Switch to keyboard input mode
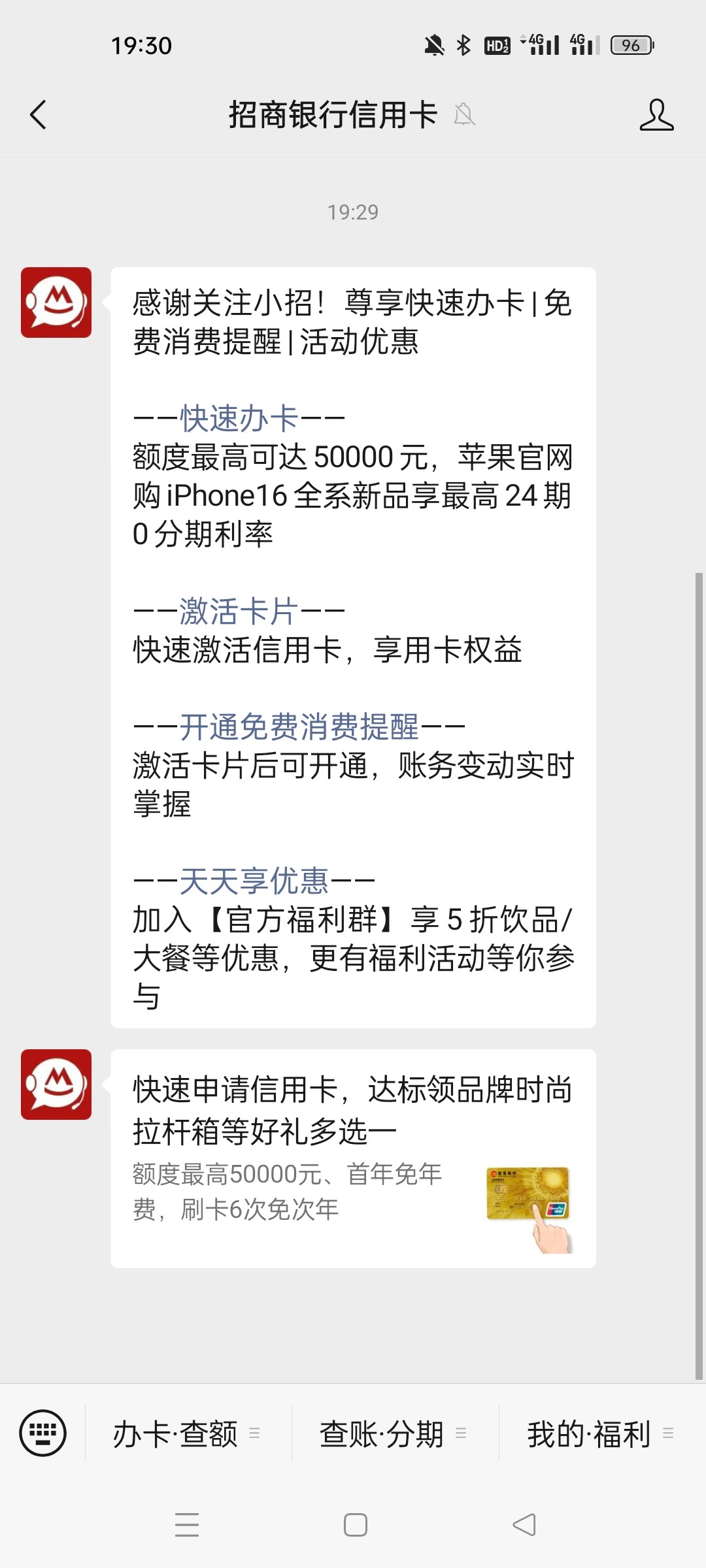 coord(43,1433)
